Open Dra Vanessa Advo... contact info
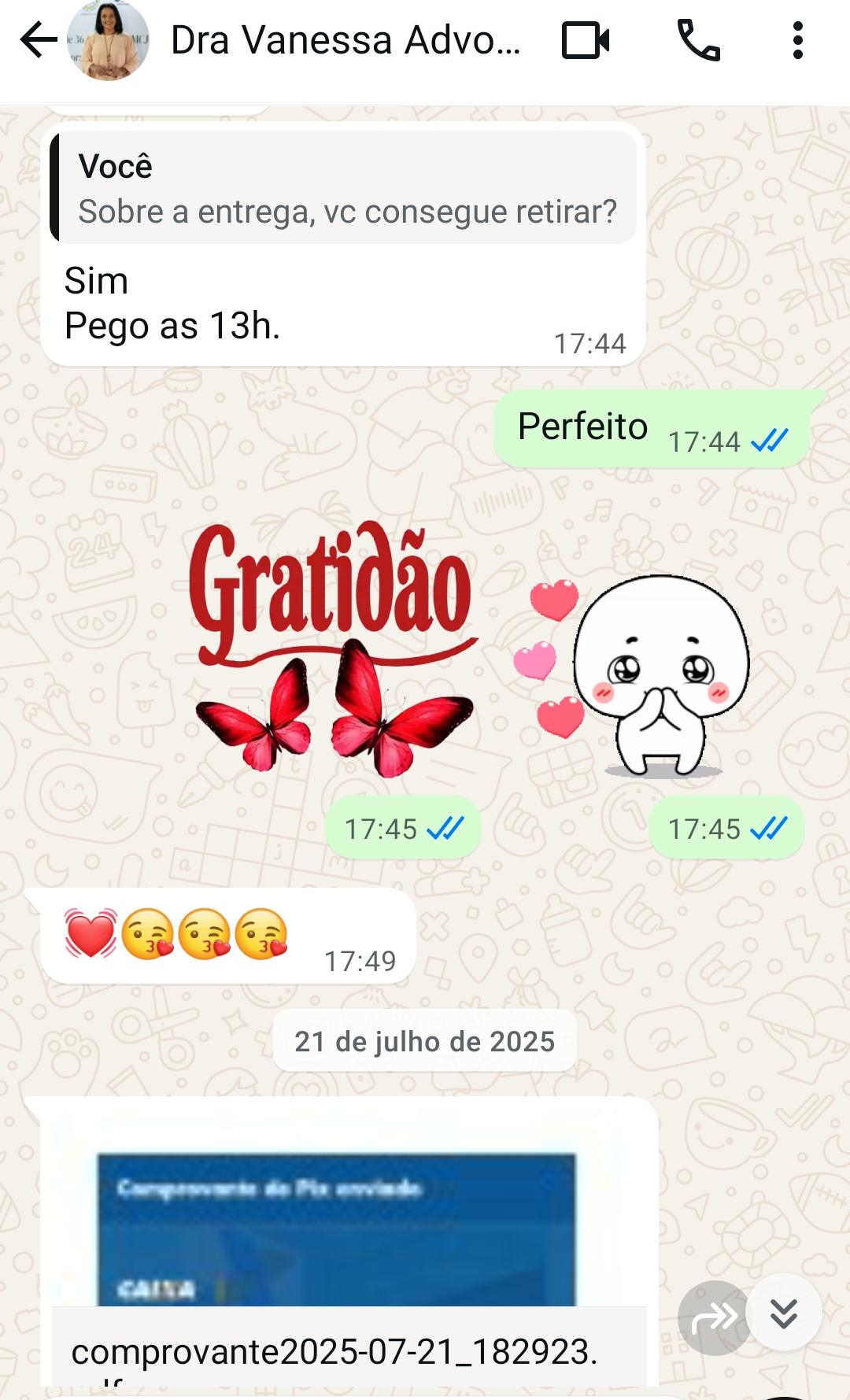850x1400 pixels. [345, 40]
